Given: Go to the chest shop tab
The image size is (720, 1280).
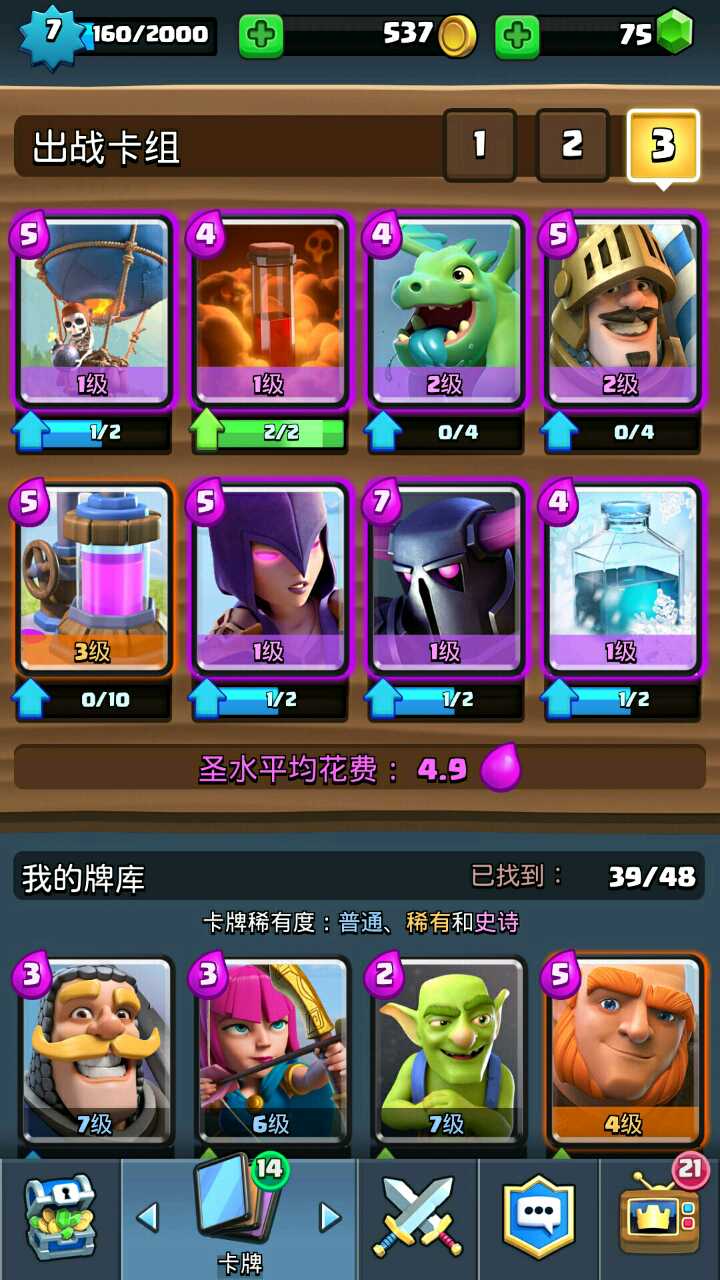Looking at the screenshot, I should click(60, 1220).
